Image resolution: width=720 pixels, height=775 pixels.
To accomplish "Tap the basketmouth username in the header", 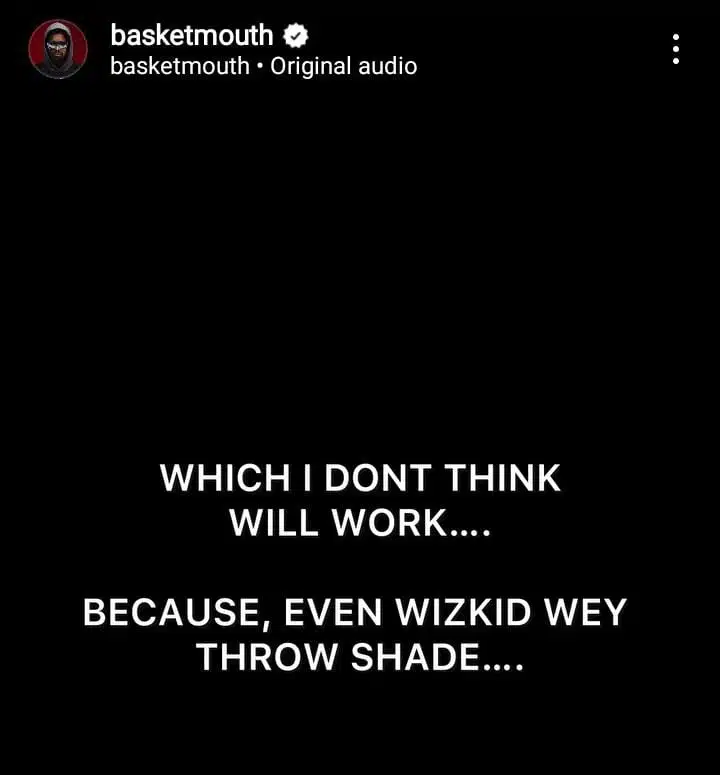I will [191, 35].
